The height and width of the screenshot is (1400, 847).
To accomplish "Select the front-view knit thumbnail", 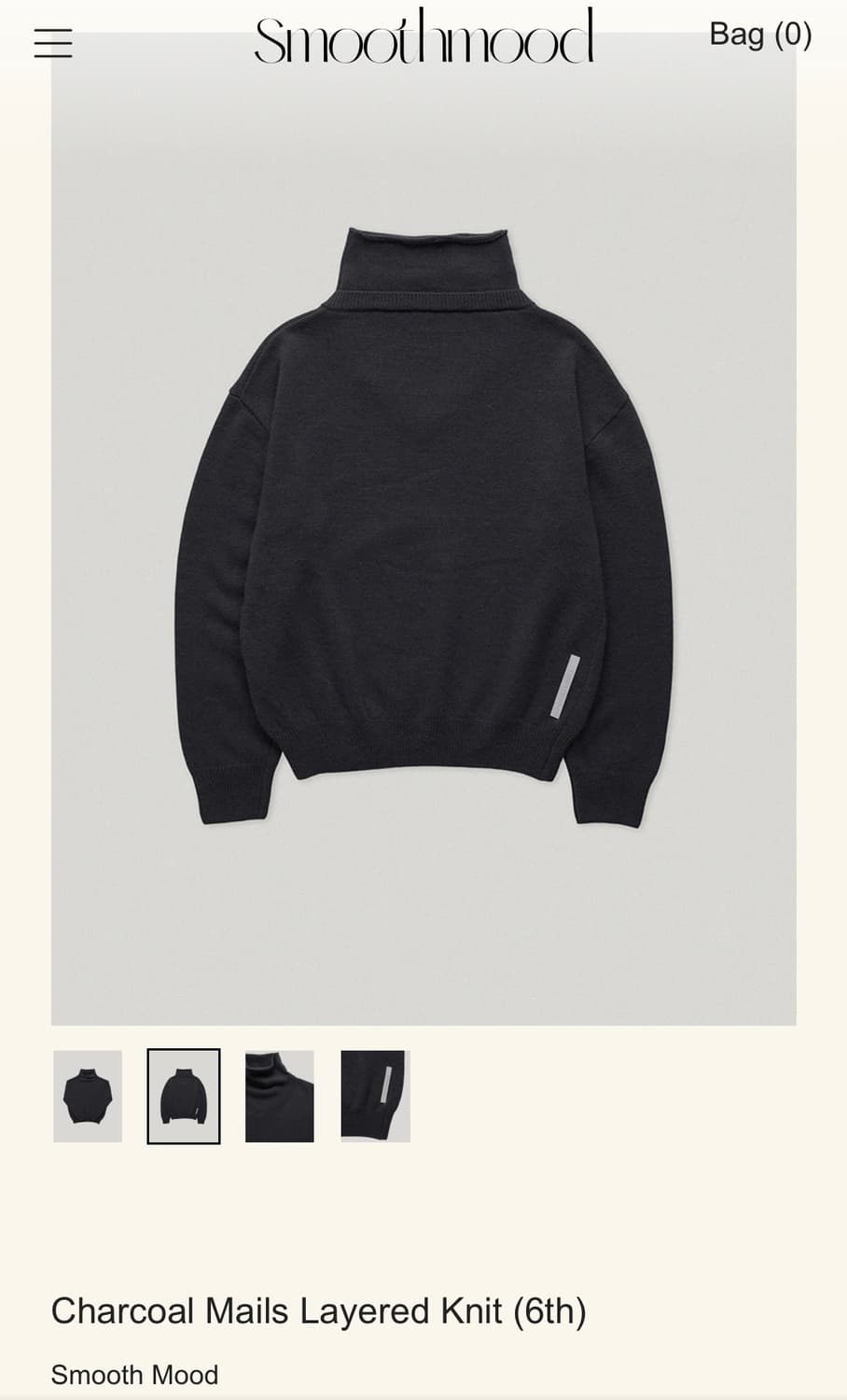I will 88,1096.
